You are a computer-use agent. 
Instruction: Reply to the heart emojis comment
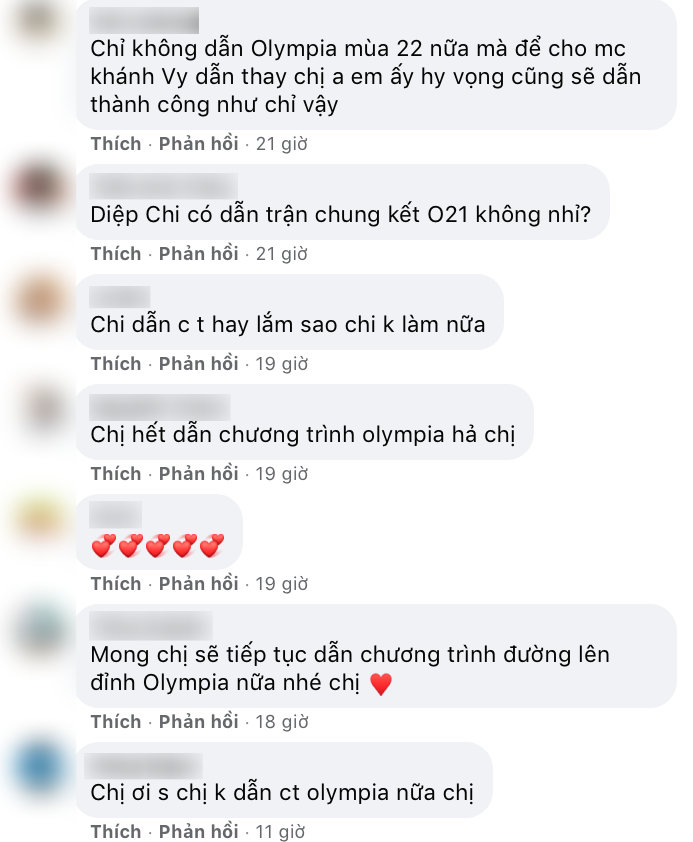pyautogui.click(x=198, y=584)
